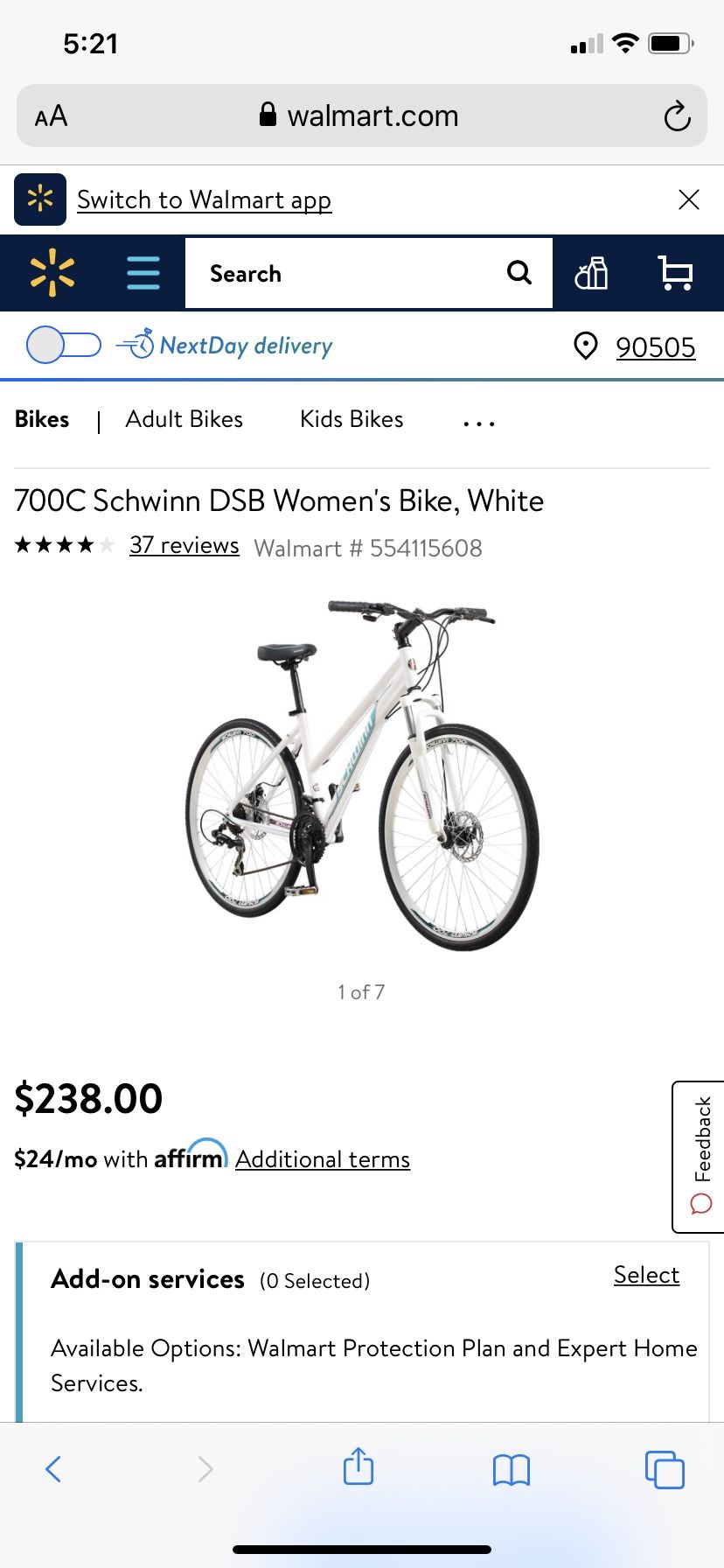Open the 37 reviews link
The height and width of the screenshot is (1568, 724).
[x=184, y=545]
